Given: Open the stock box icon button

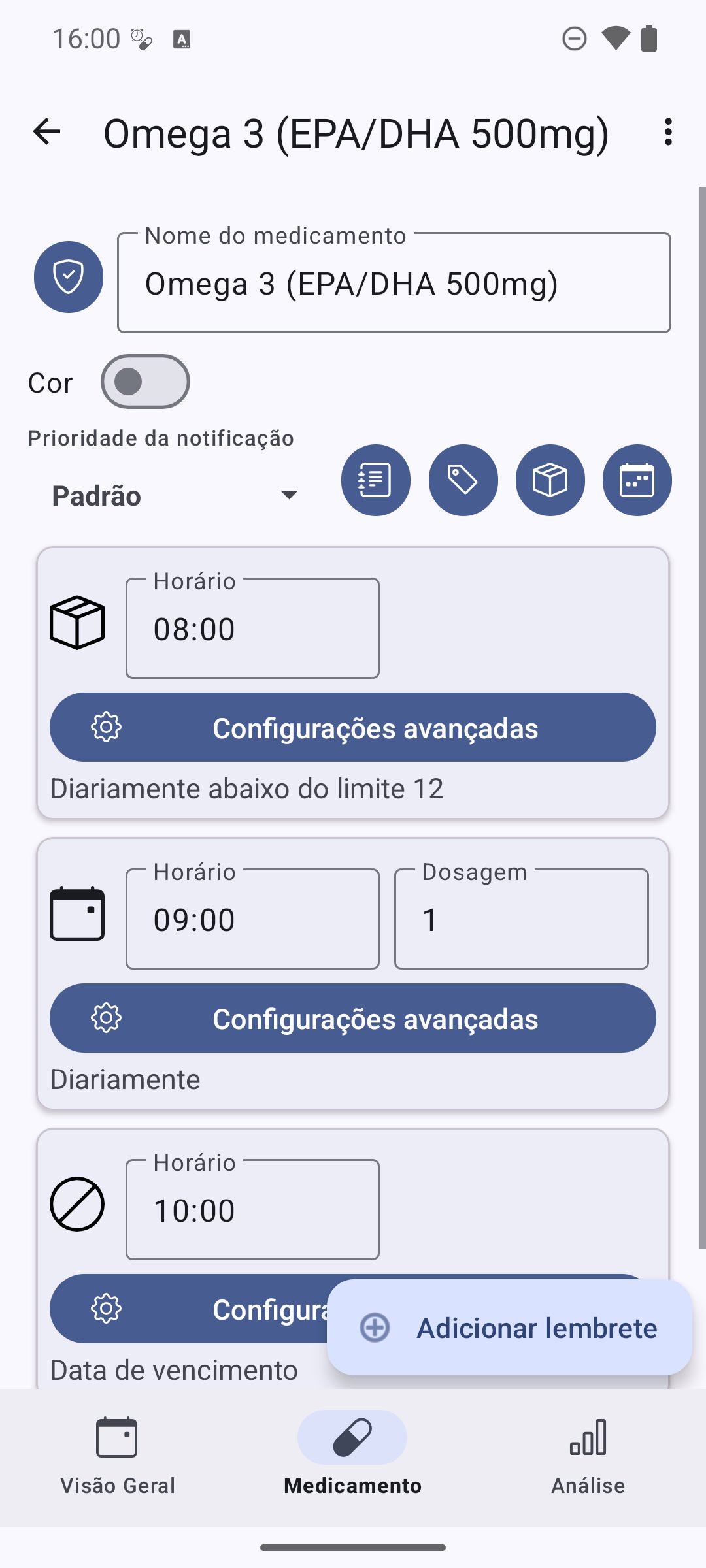Looking at the screenshot, I should [x=550, y=480].
